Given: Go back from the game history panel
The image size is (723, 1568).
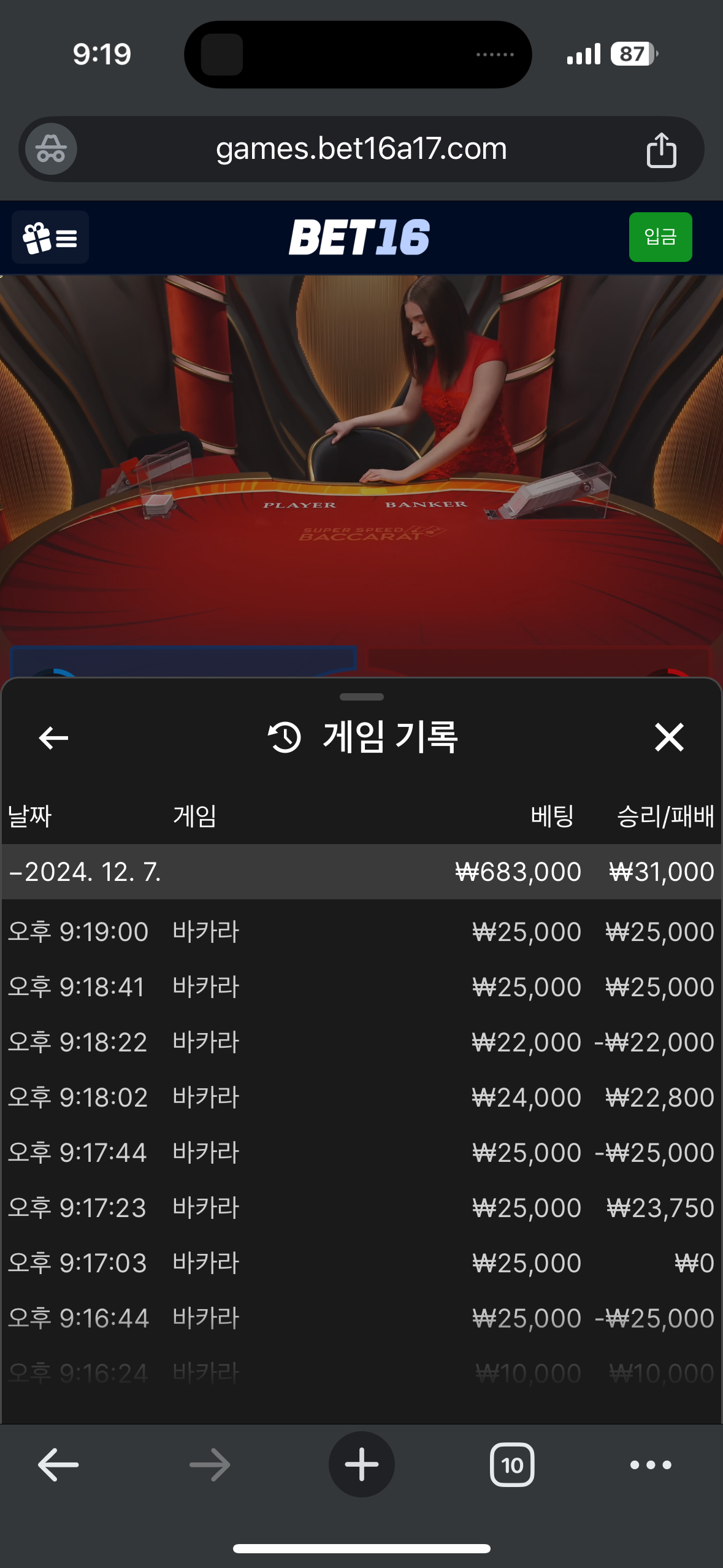Looking at the screenshot, I should [x=54, y=737].
